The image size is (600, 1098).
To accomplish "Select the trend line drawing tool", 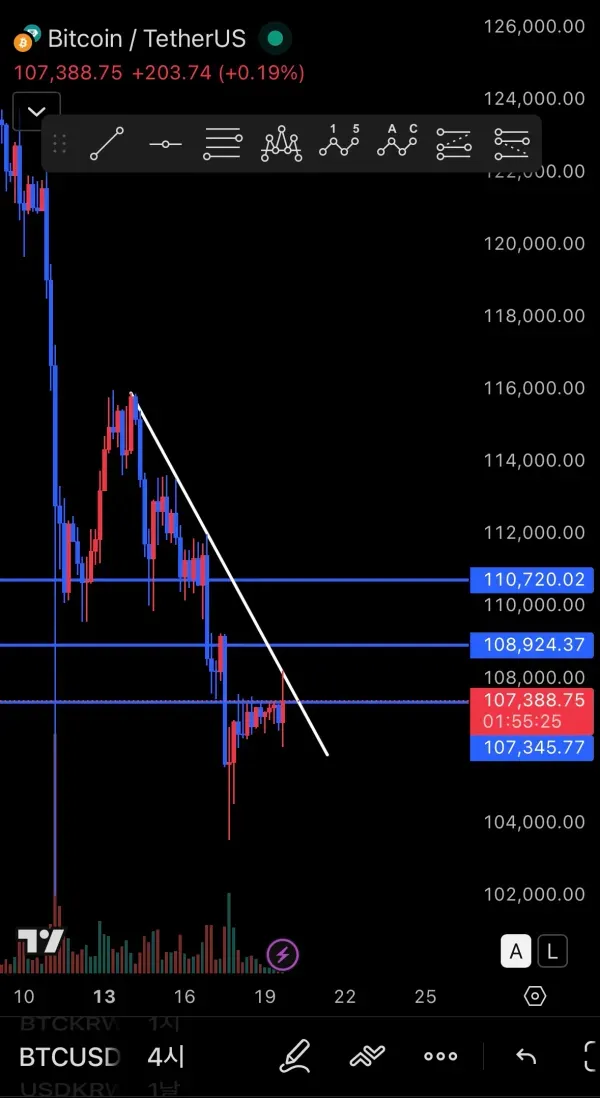I will click(107, 144).
